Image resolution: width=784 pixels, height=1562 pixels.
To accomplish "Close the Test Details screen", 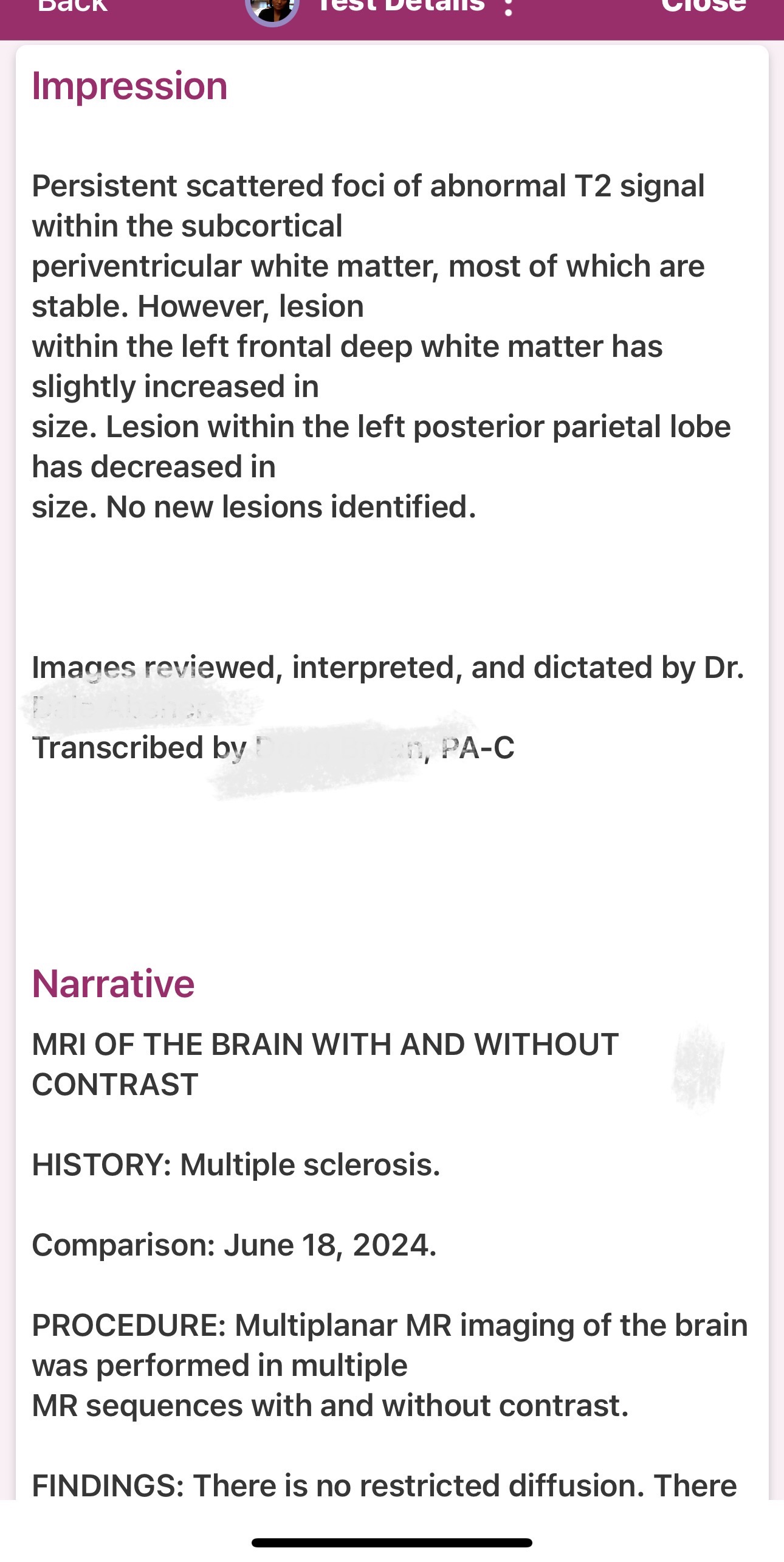I will coord(703,7).
